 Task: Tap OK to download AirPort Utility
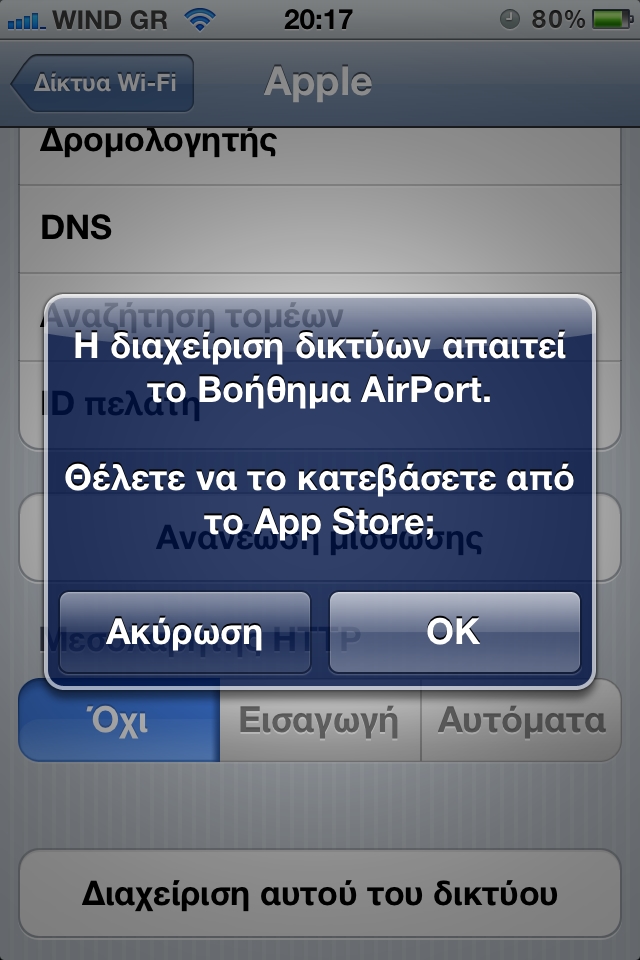point(454,632)
